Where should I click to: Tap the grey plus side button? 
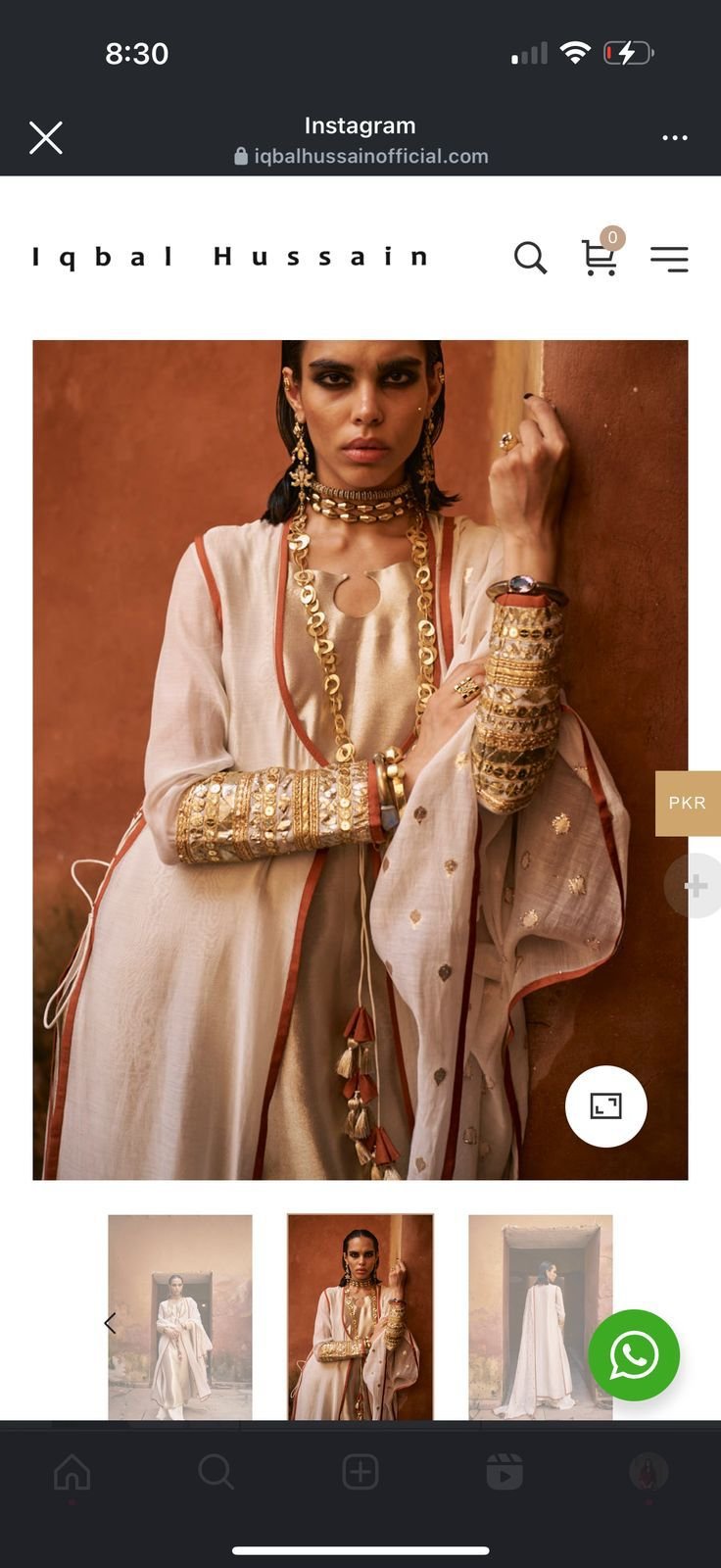[x=695, y=886]
